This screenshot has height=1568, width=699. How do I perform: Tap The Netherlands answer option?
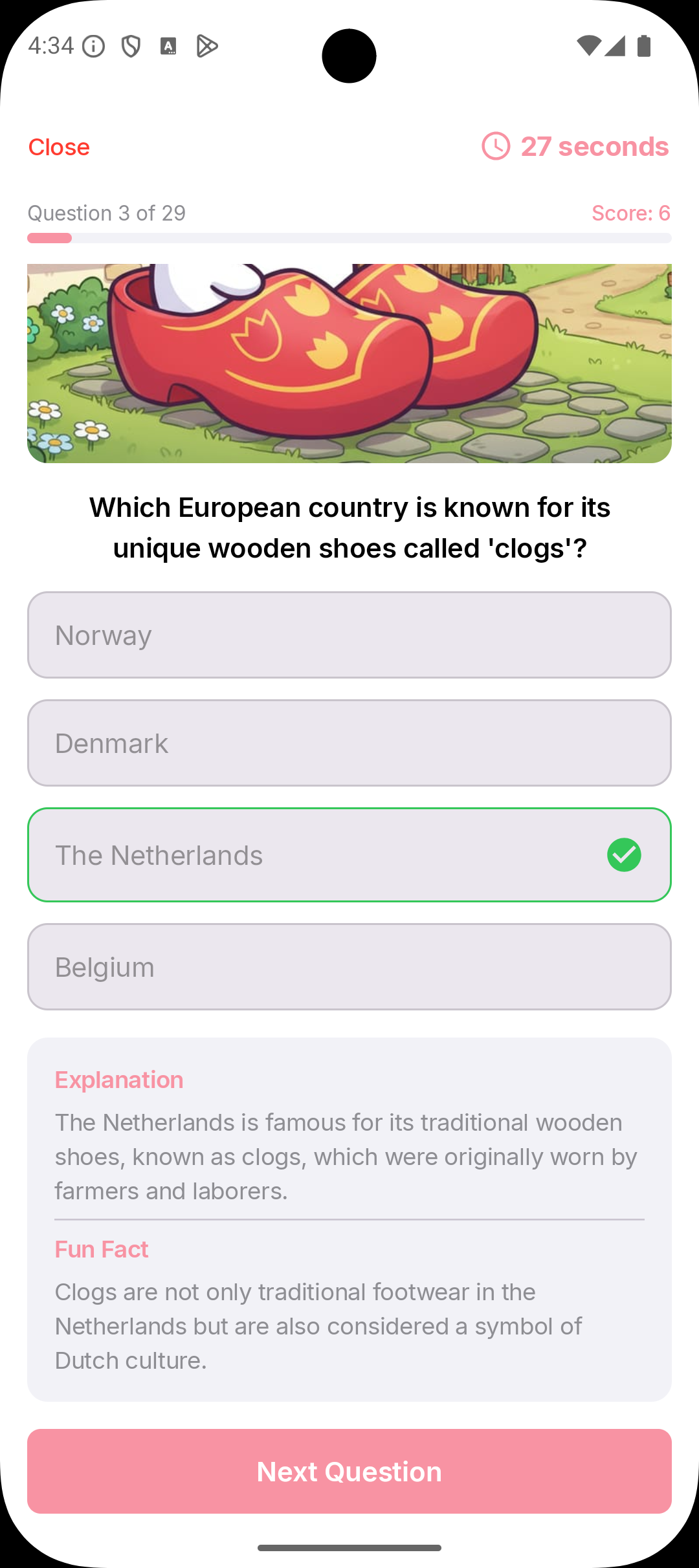click(349, 855)
